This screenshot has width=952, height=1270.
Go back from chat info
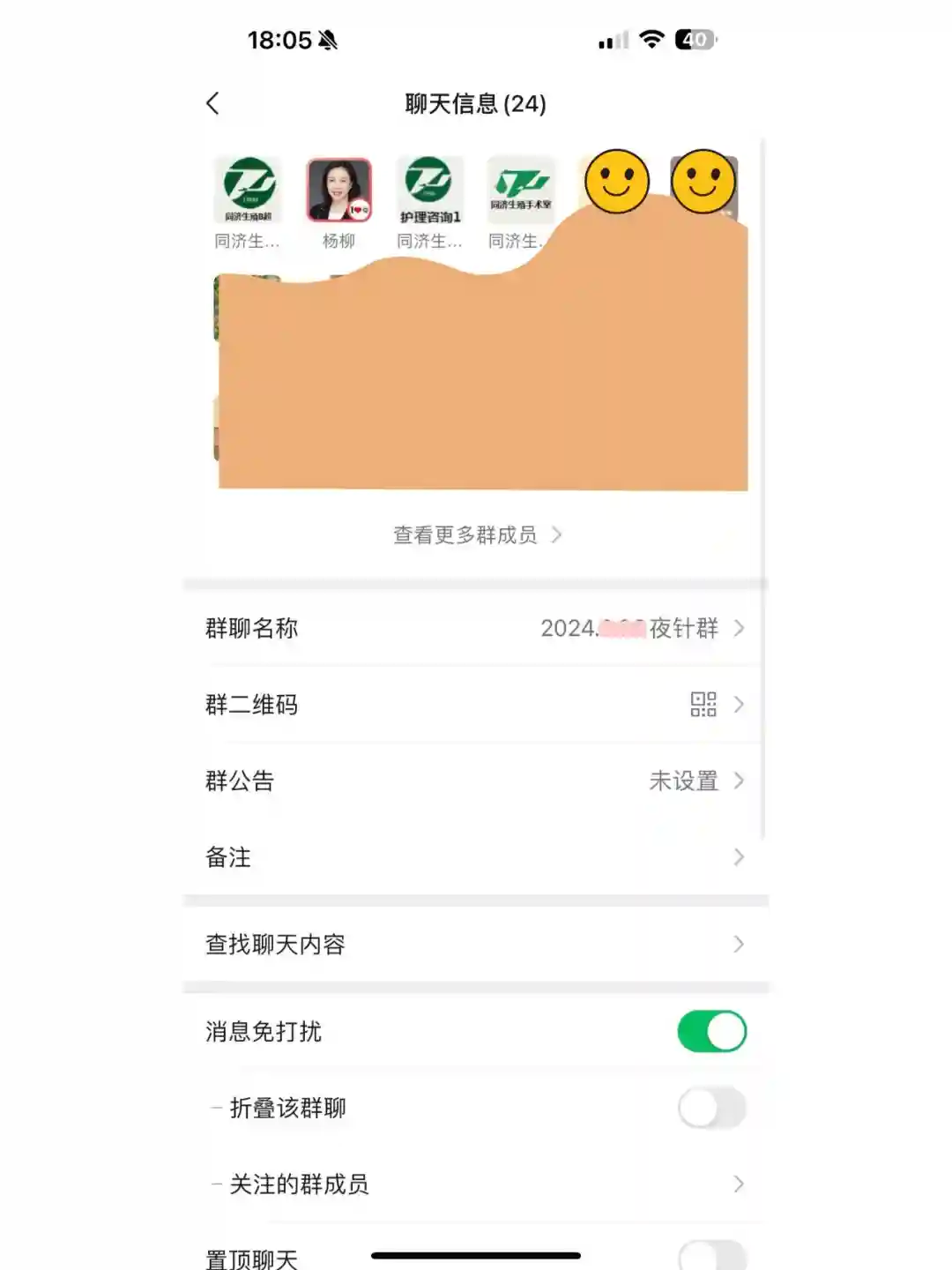[213, 104]
